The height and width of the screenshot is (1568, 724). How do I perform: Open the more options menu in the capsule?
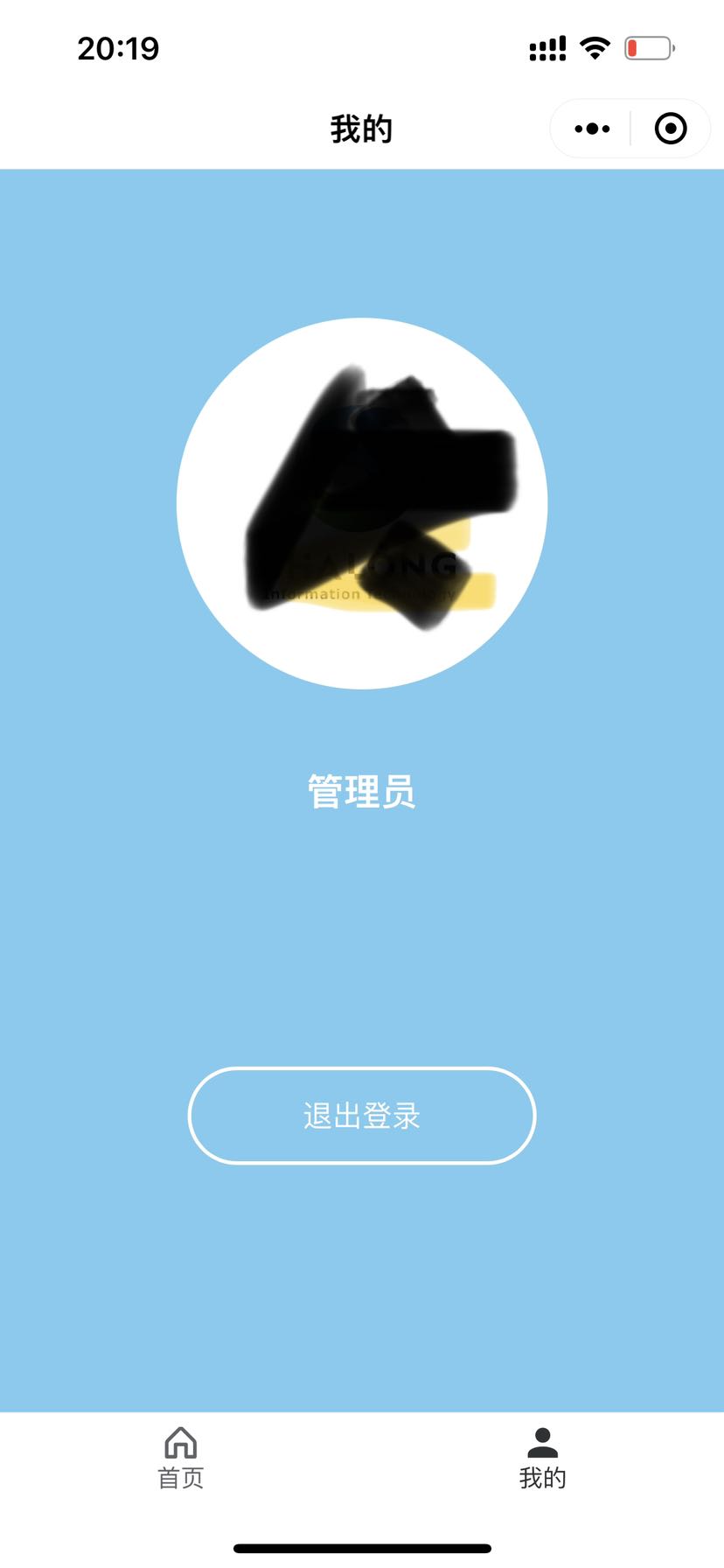click(590, 128)
